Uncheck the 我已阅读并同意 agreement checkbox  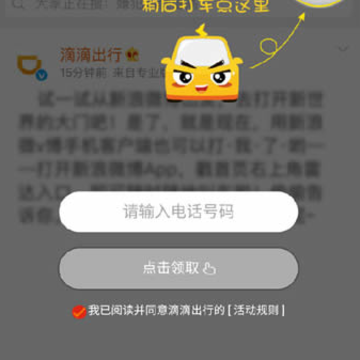pos(79,312)
